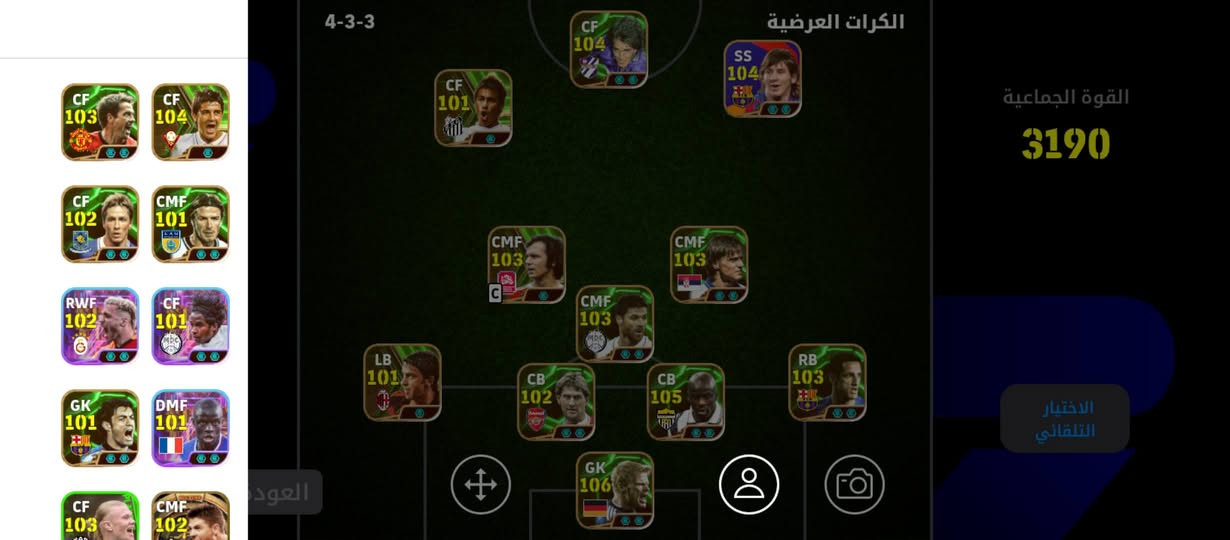The image size is (1230, 540).
Task: Choose the CMF 101 reserve card
Action: tap(191, 224)
